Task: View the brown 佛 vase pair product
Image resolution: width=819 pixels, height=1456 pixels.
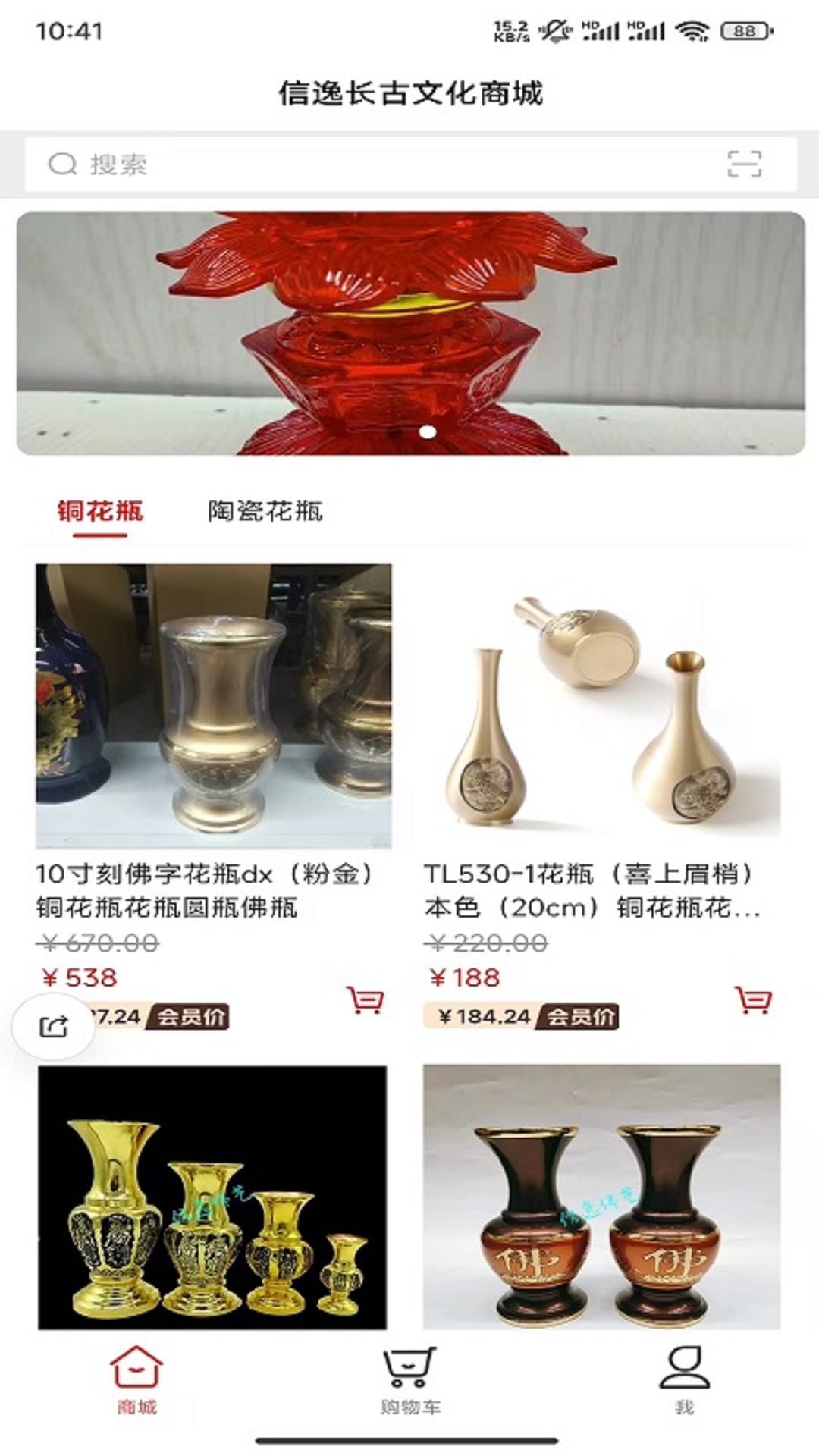Action: [x=601, y=1197]
